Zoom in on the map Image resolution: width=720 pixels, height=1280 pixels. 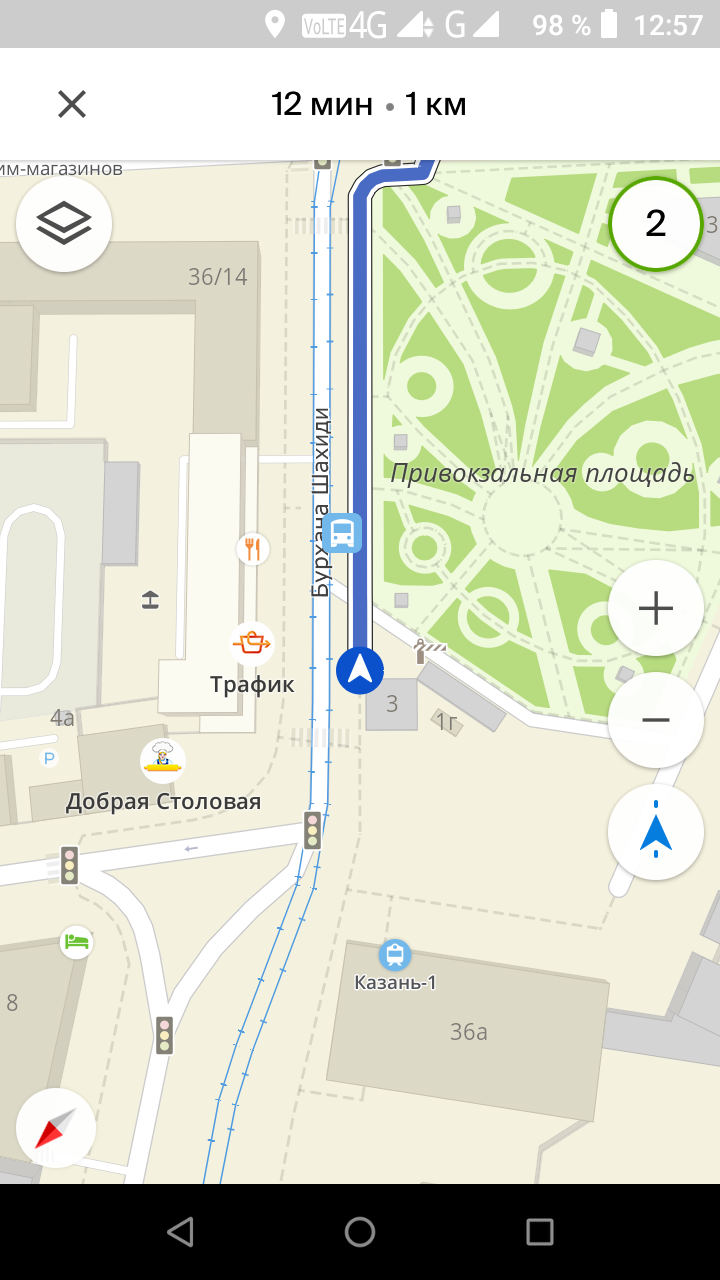(655, 608)
